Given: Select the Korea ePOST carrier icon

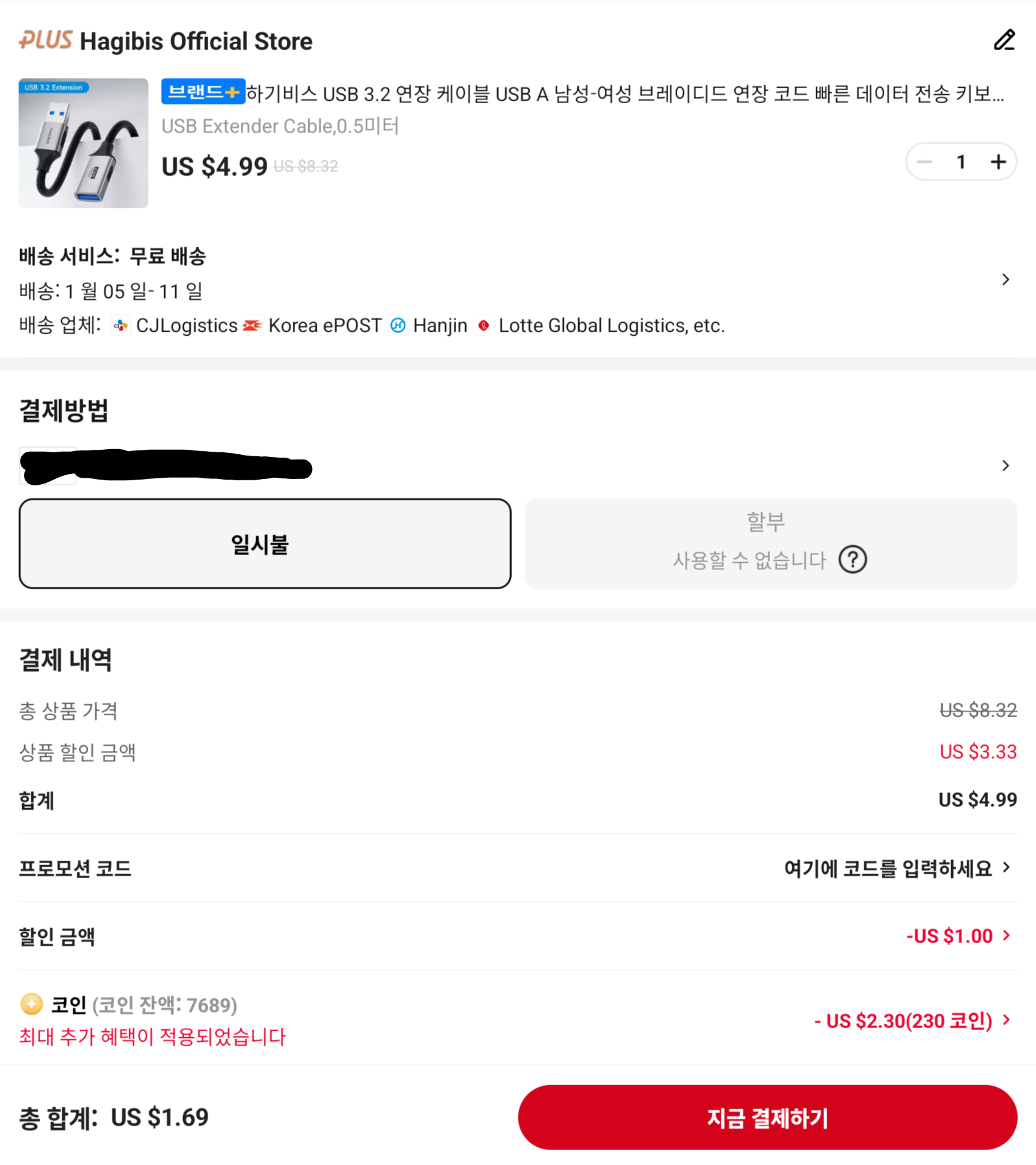Looking at the screenshot, I should click(x=253, y=325).
